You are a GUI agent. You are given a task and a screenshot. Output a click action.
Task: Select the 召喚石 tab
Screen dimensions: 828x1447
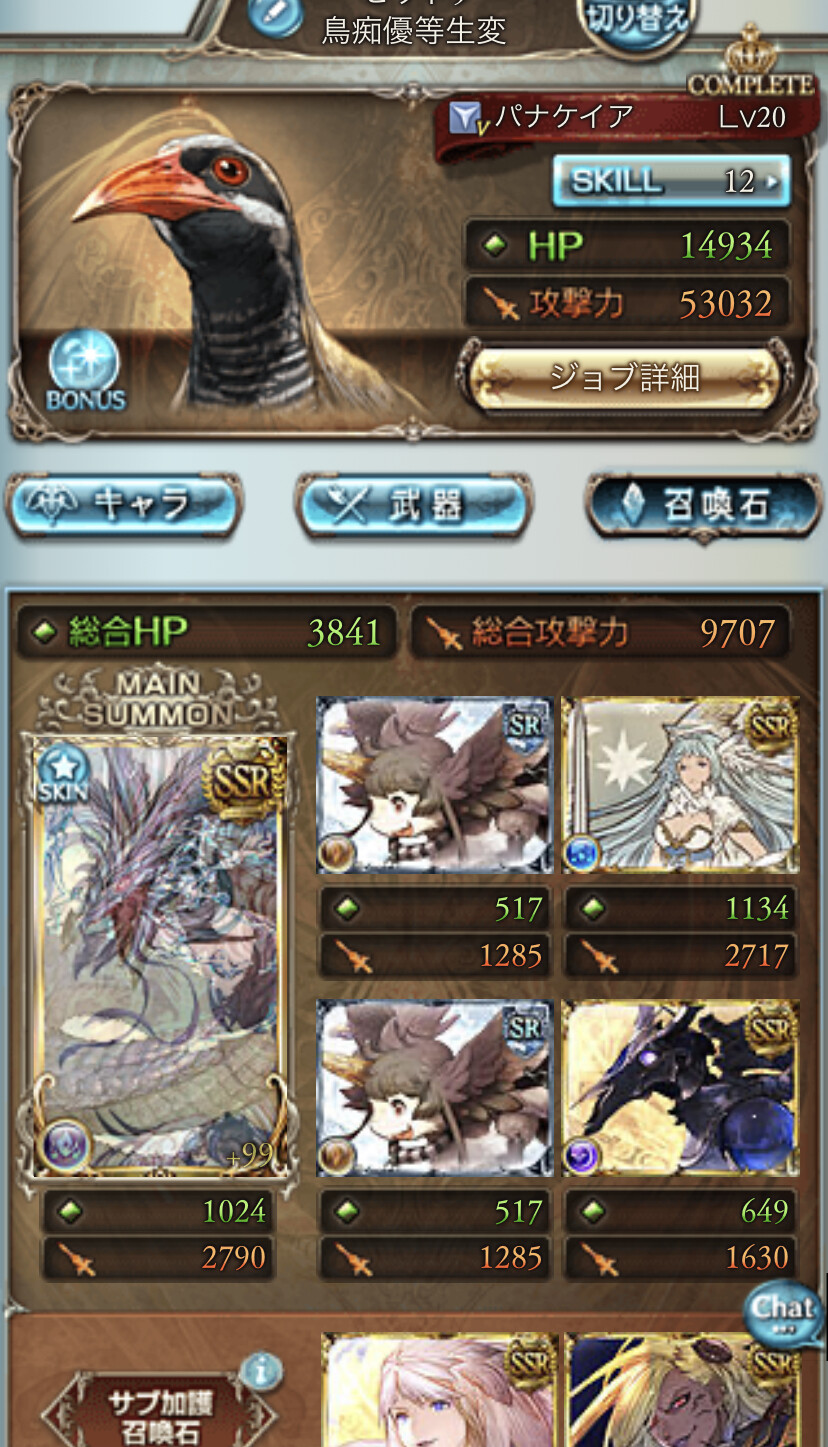coord(703,506)
